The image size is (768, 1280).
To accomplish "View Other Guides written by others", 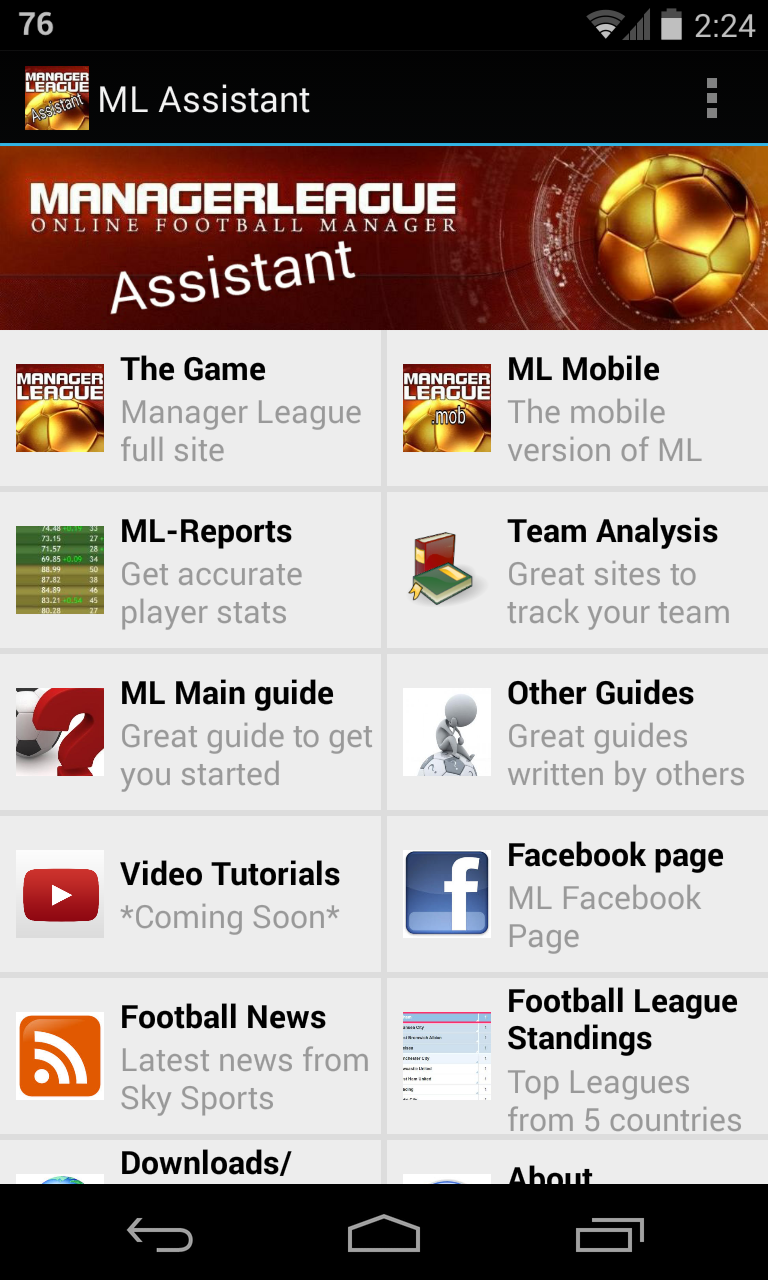I will 577,732.
